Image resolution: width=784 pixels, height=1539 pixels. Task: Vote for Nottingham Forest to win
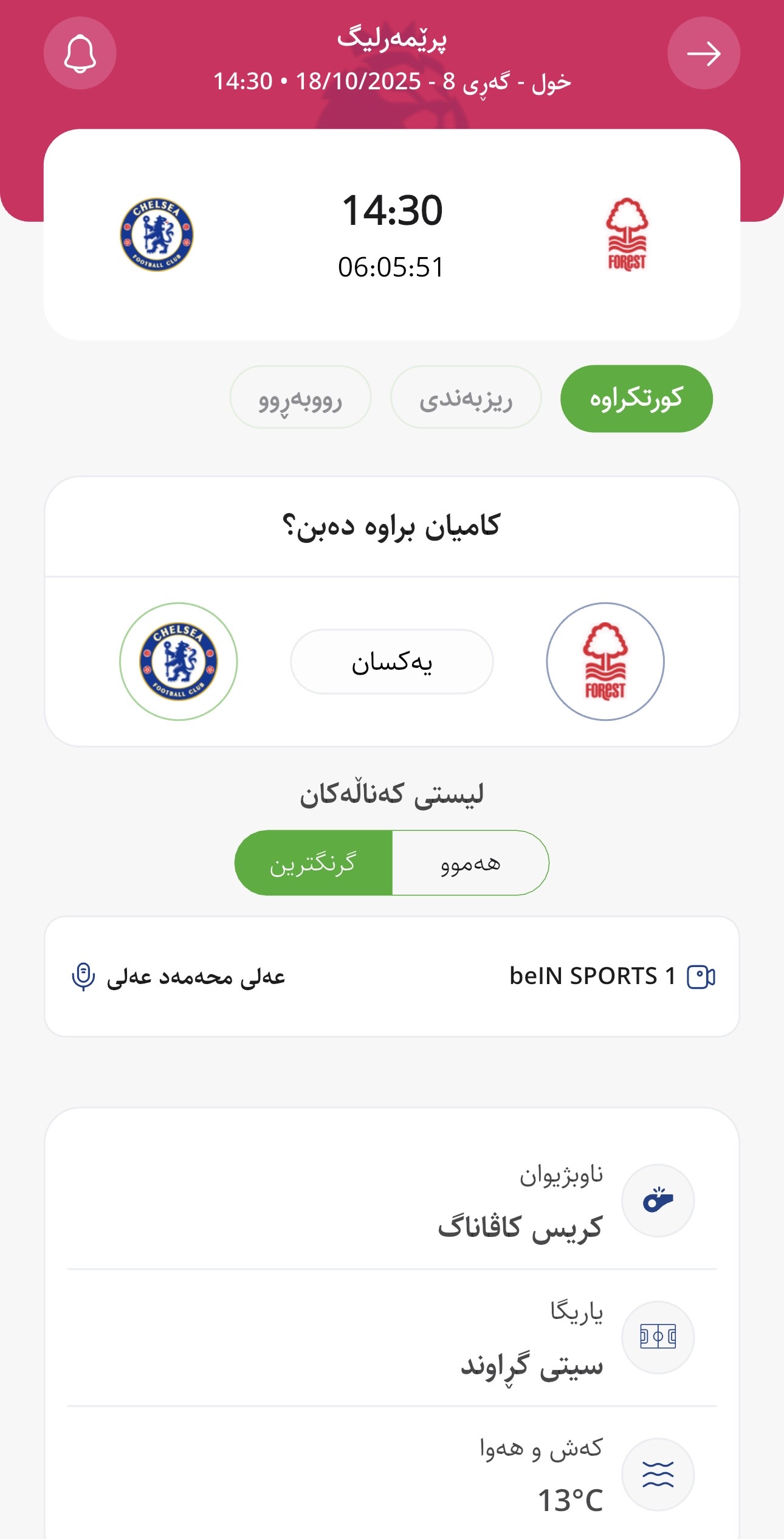coord(605,661)
